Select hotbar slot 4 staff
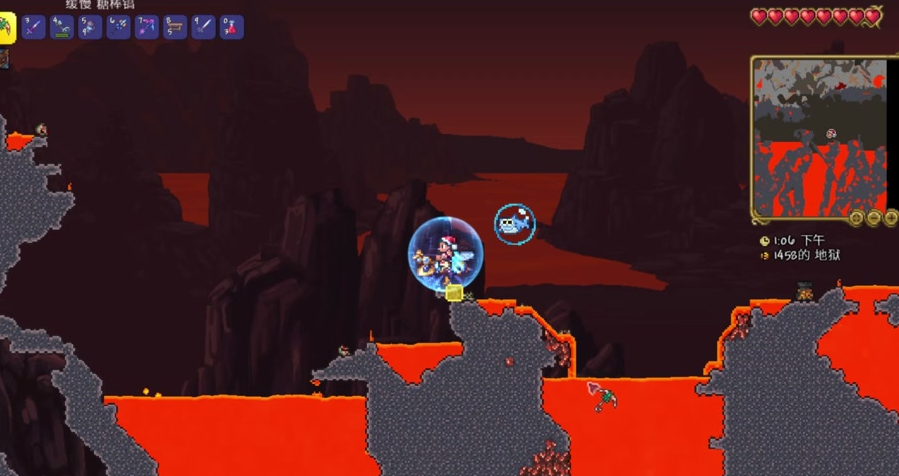This screenshot has width=899, height=476. point(63,27)
